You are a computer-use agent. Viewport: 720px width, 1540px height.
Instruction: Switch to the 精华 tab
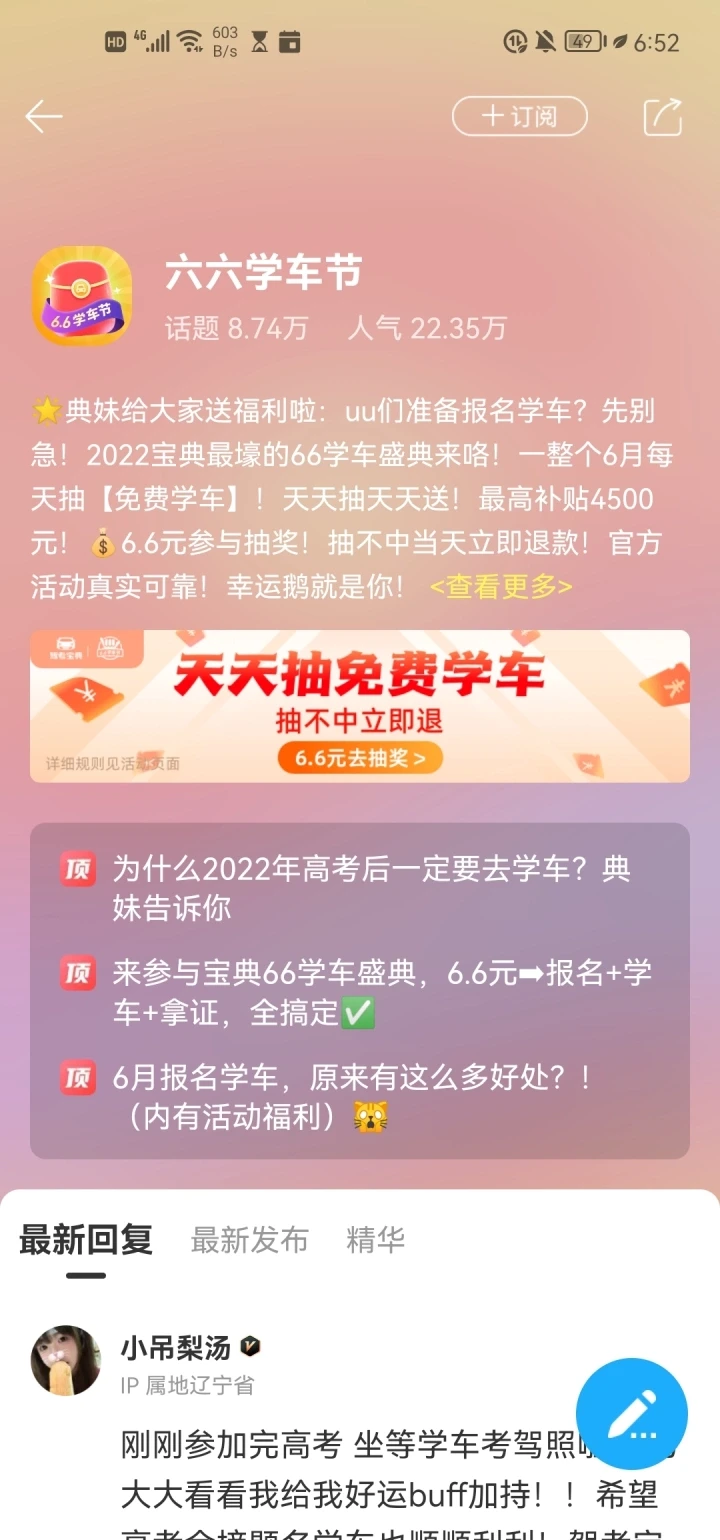coord(375,1240)
